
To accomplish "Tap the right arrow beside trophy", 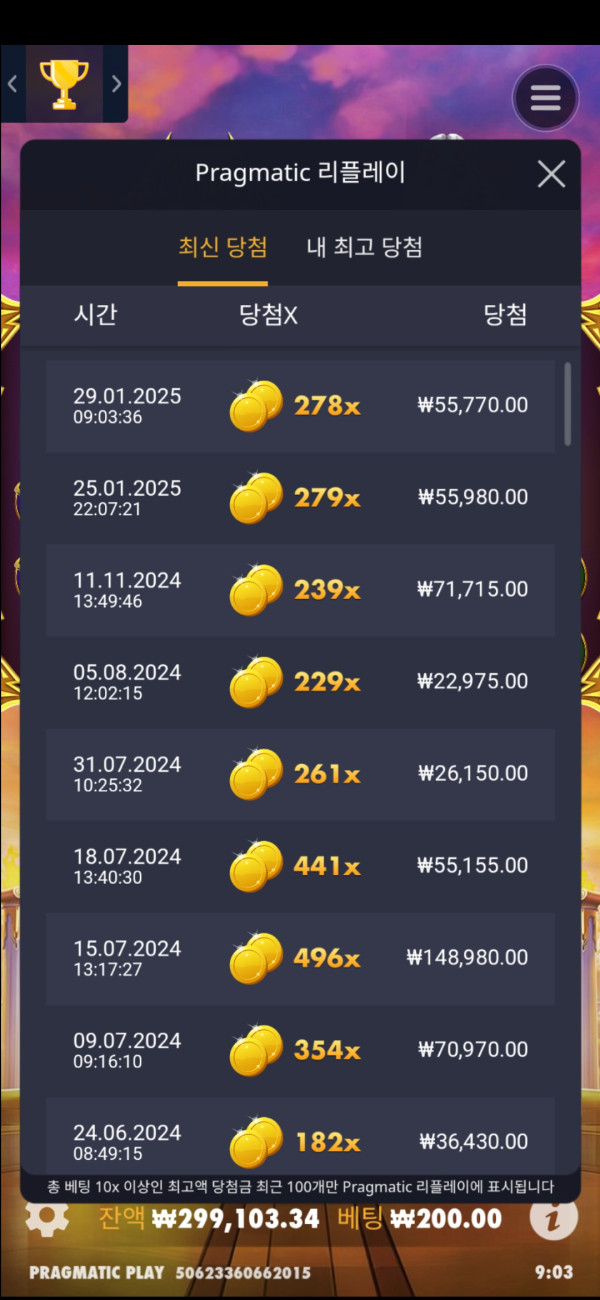I will coord(116,84).
